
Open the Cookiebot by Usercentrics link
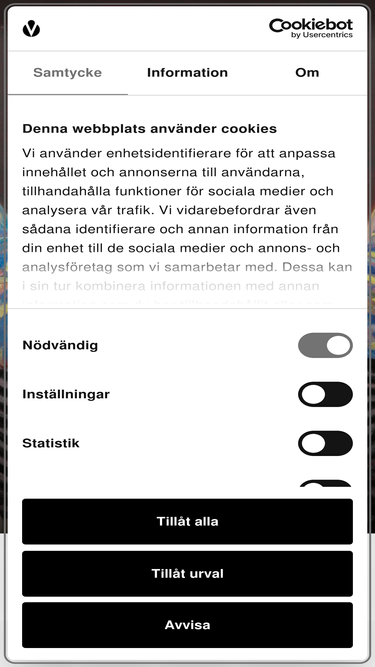311,29
